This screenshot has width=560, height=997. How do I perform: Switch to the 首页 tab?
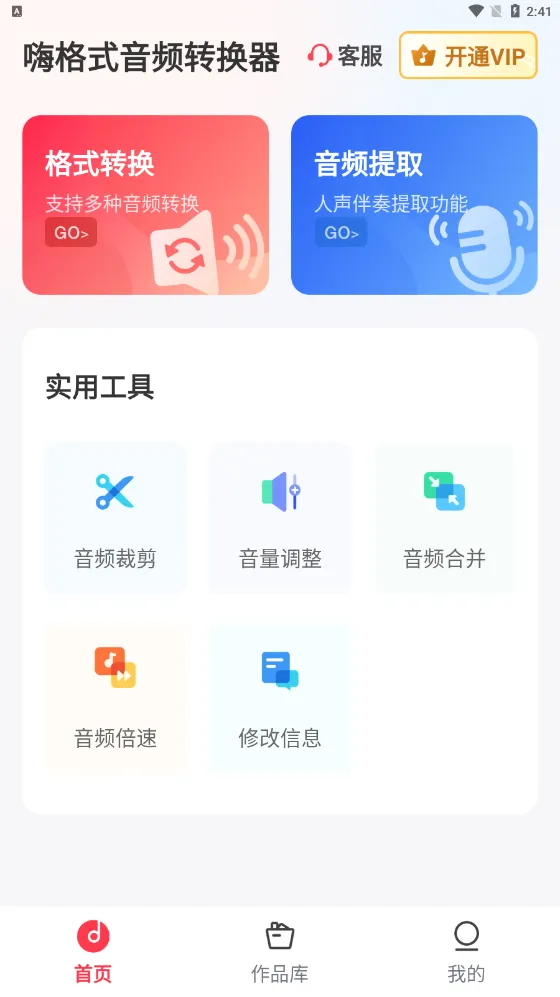click(93, 952)
